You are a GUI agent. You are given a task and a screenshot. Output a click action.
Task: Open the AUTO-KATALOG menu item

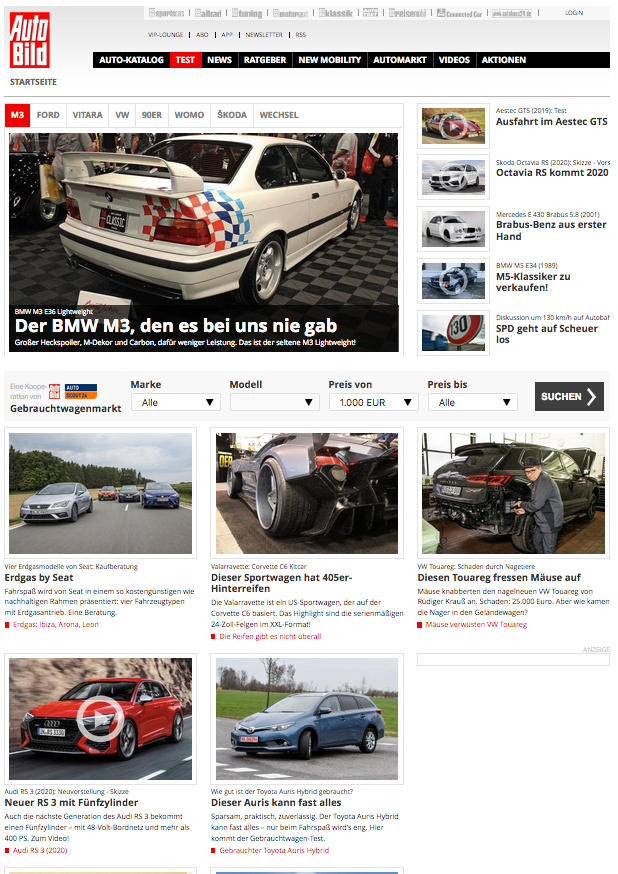(131, 60)
